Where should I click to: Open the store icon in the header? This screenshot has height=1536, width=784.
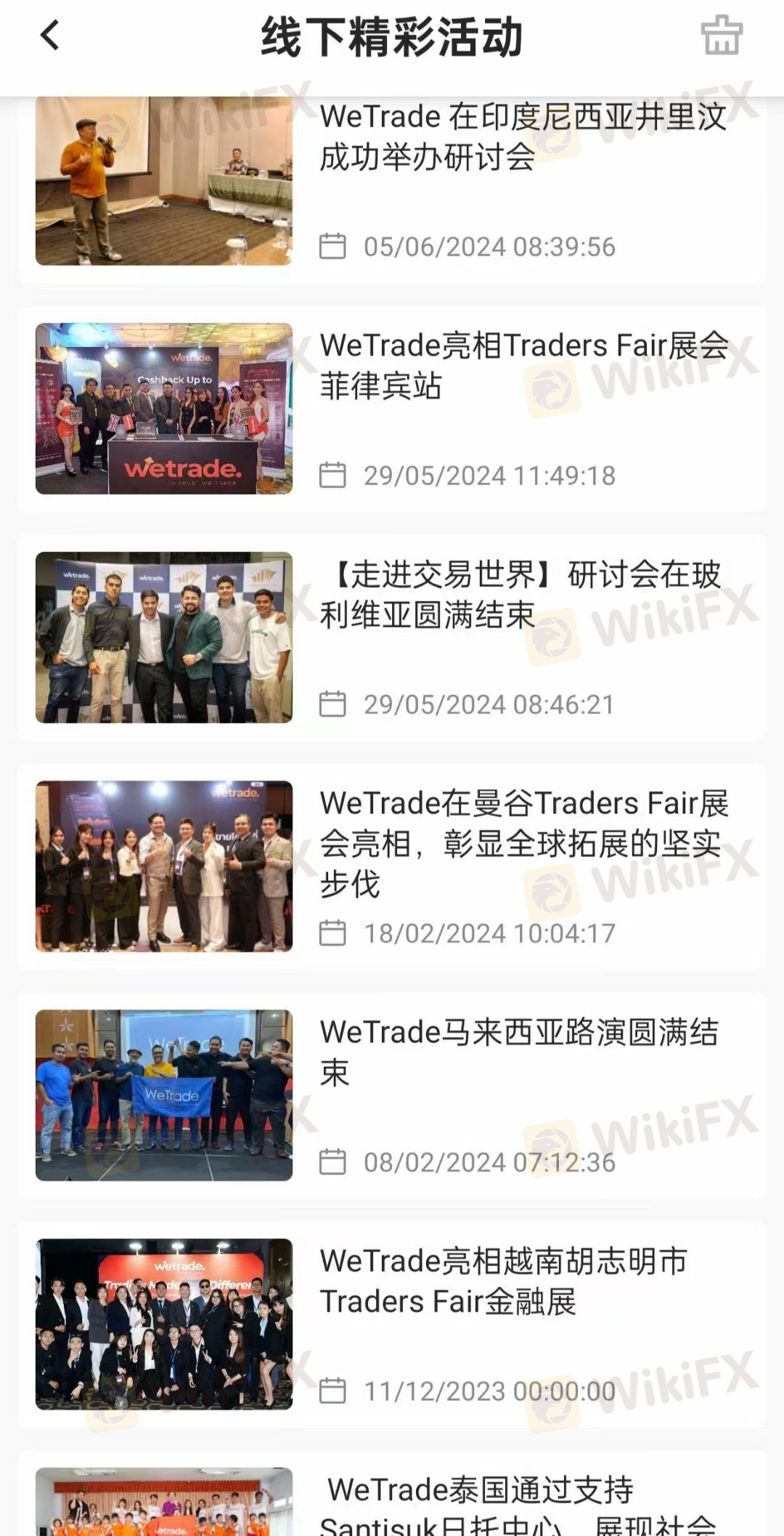pyautogui.click(x=721, y=36)
